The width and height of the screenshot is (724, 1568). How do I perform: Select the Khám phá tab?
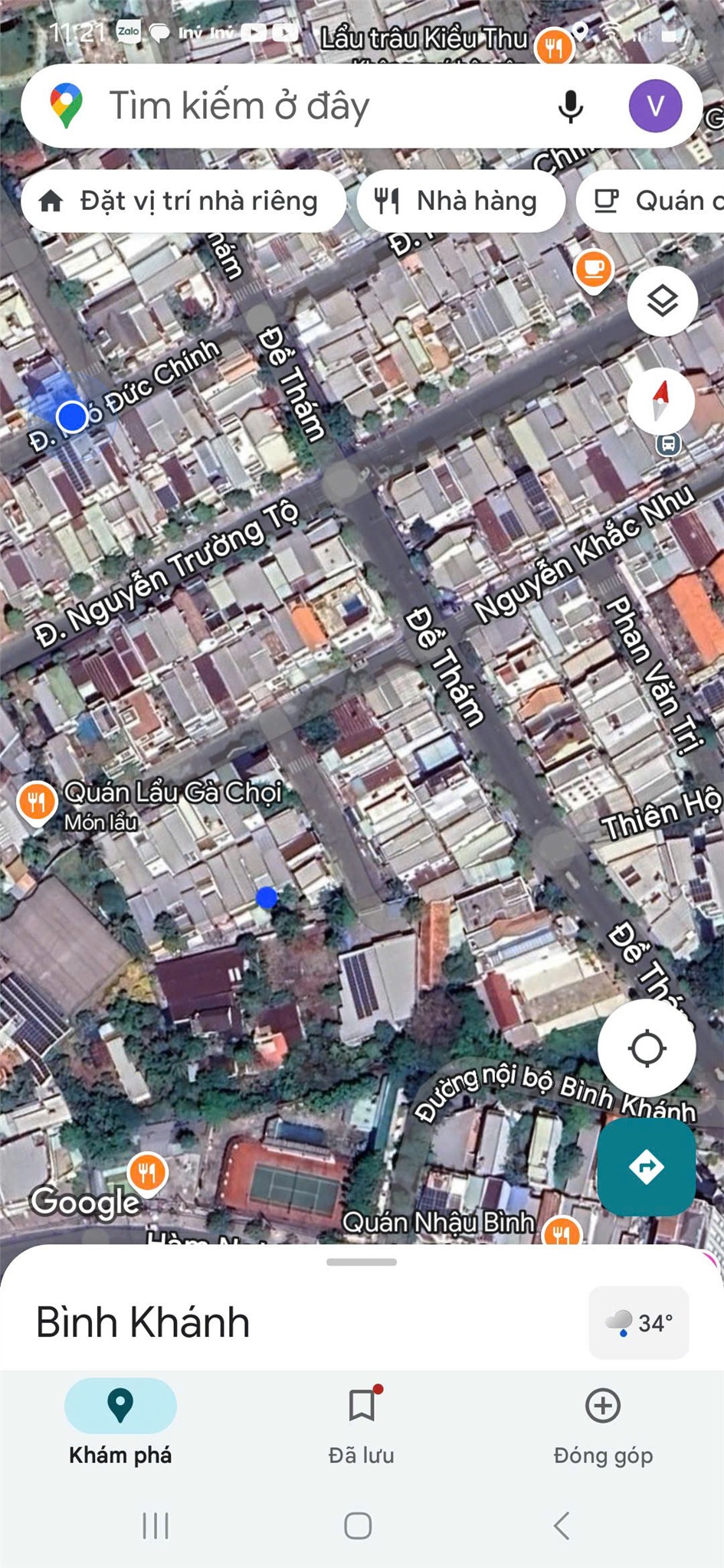point(120,1424)
